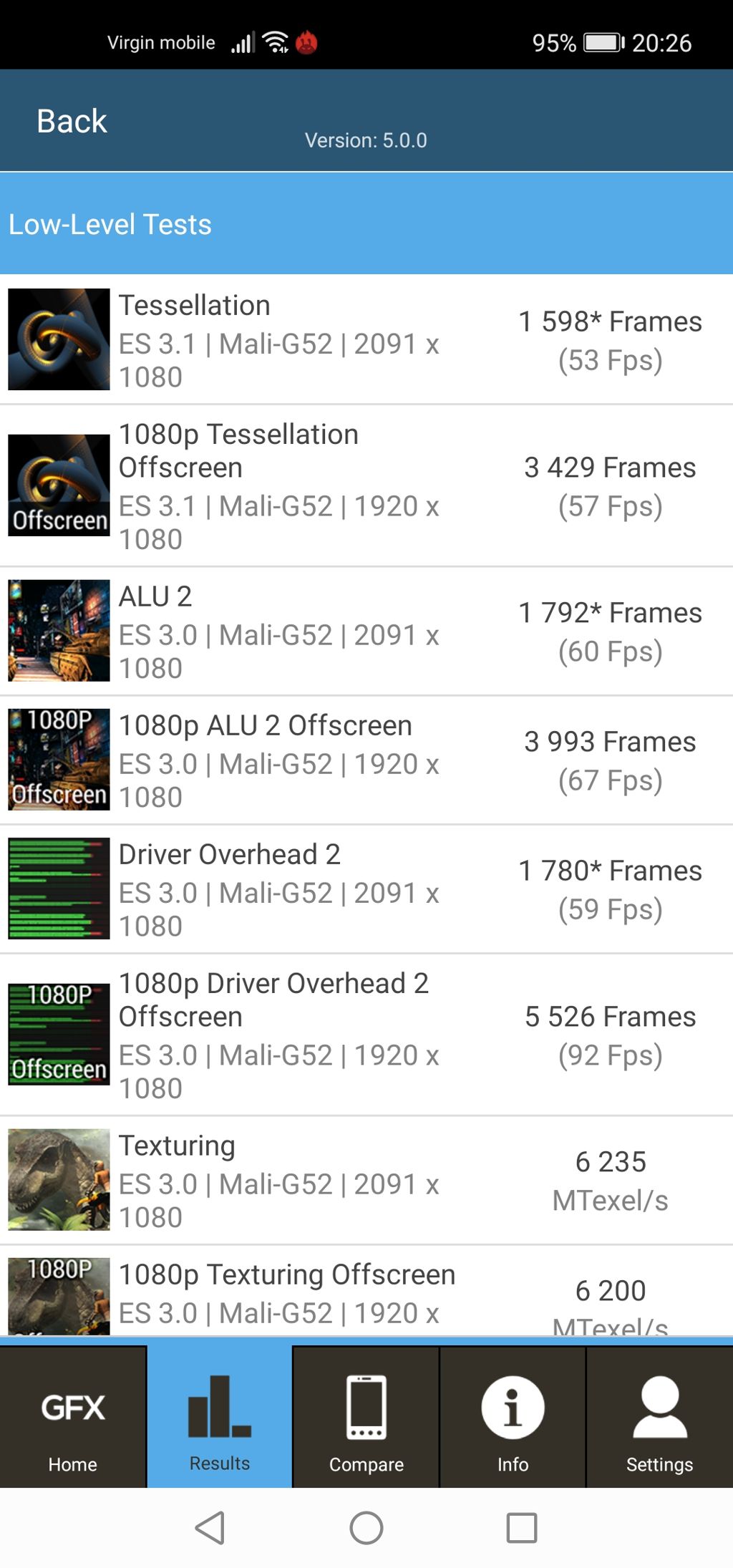View 1080p Driver Overhead 2 Offscreen result
Screen dimensions: 733x1568
tap(366, 1035)
